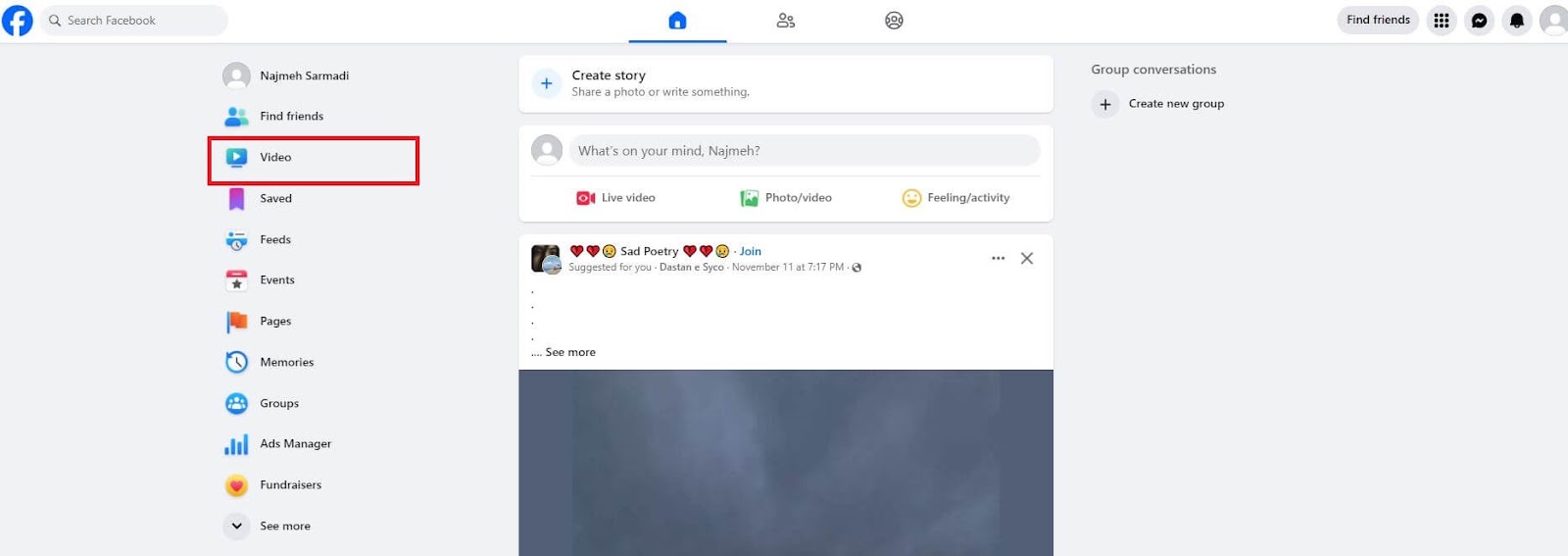This screenshot has height=556, width=1568.
Task: Open the Messenger icon
Action: (1479, 21)
